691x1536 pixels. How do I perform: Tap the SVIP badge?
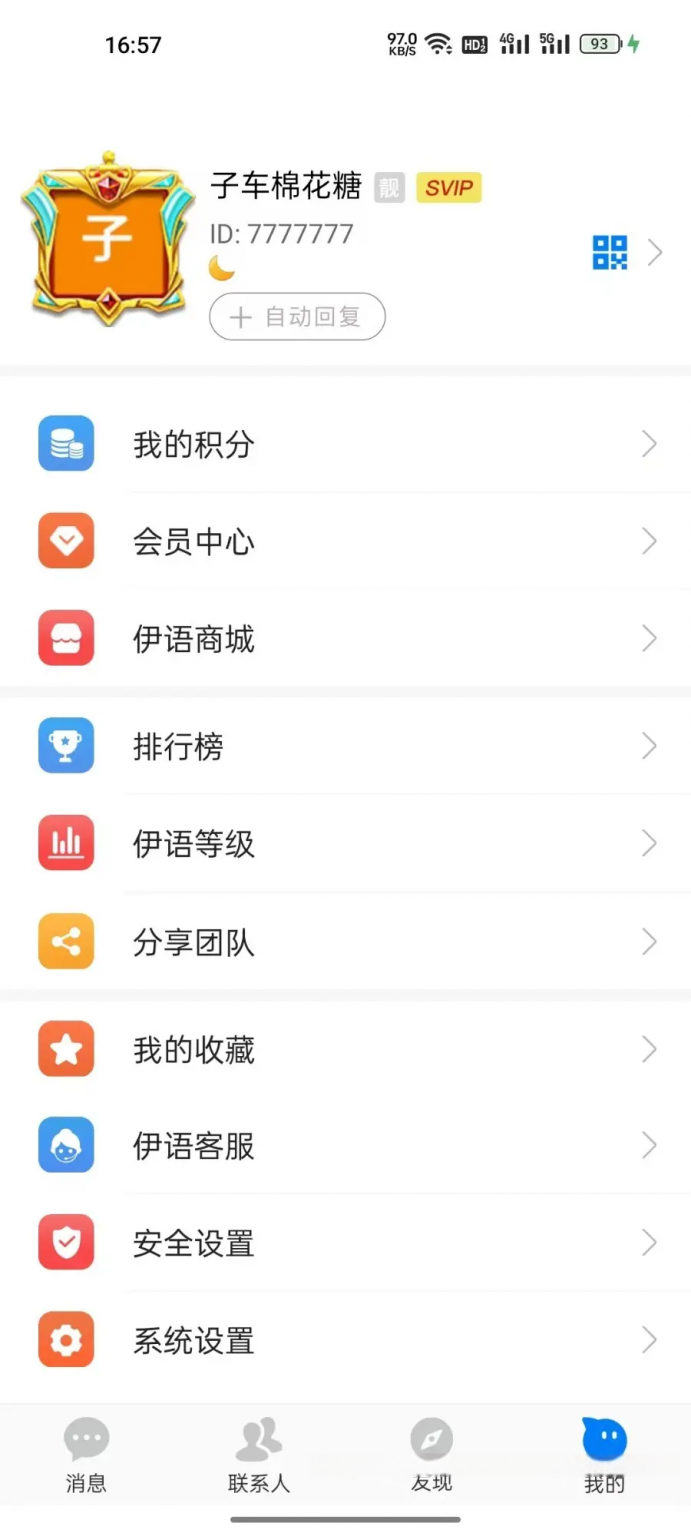449,187
